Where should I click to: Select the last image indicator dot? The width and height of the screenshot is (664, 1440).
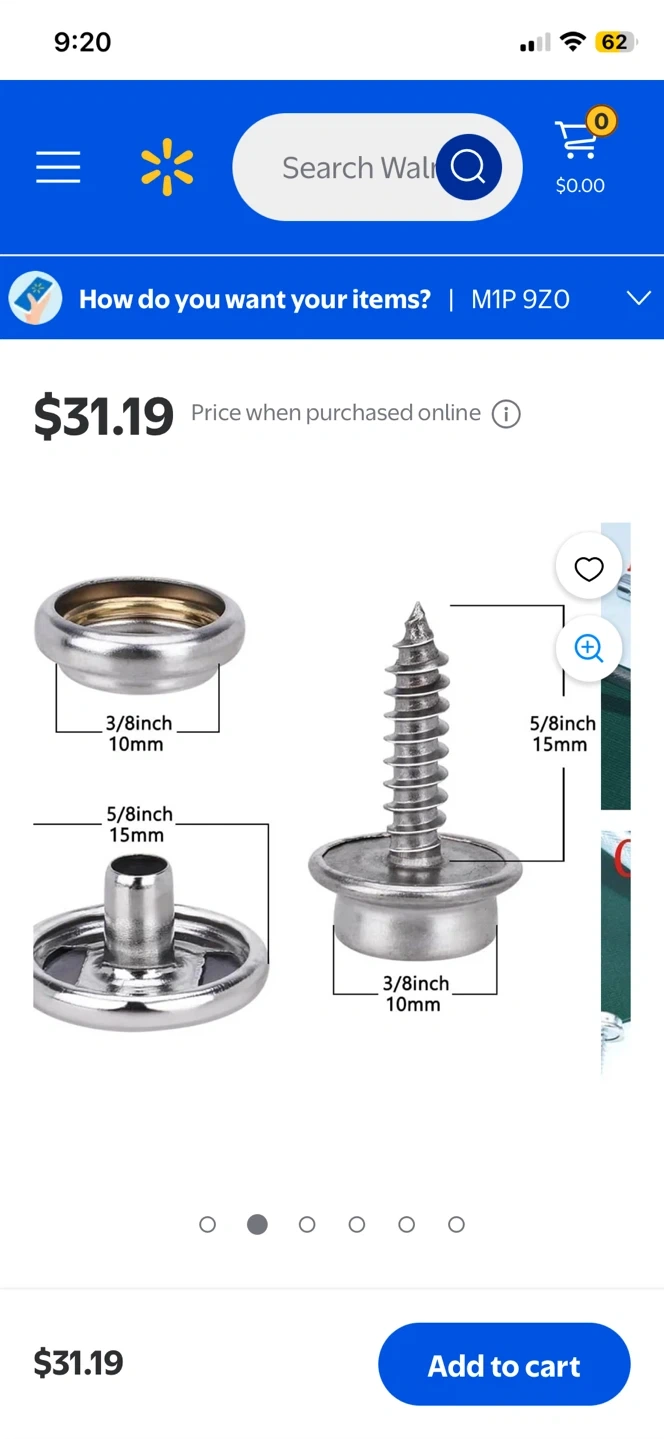pyautogui.click(x=456, y=1225)
